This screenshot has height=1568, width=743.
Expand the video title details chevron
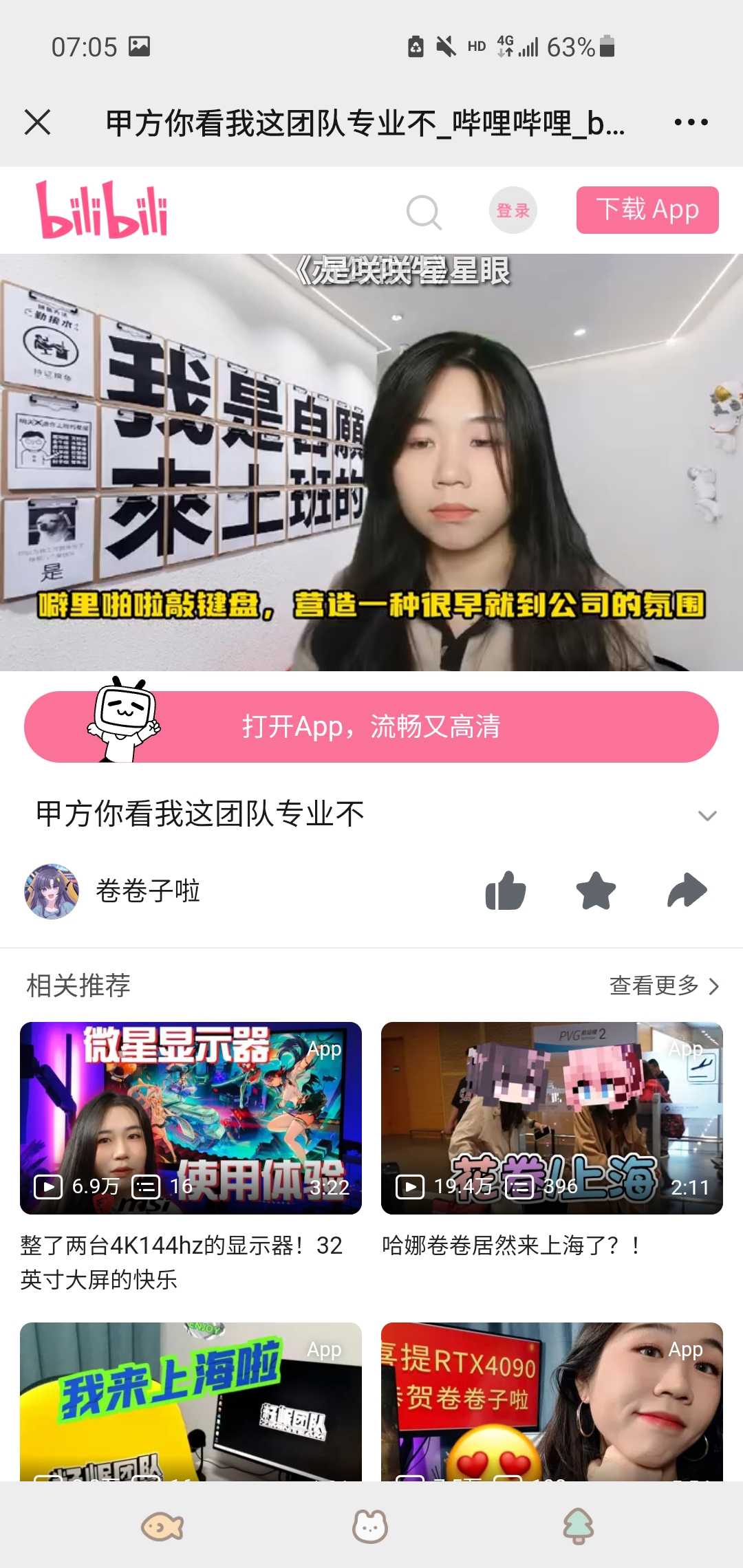point(707,816)
